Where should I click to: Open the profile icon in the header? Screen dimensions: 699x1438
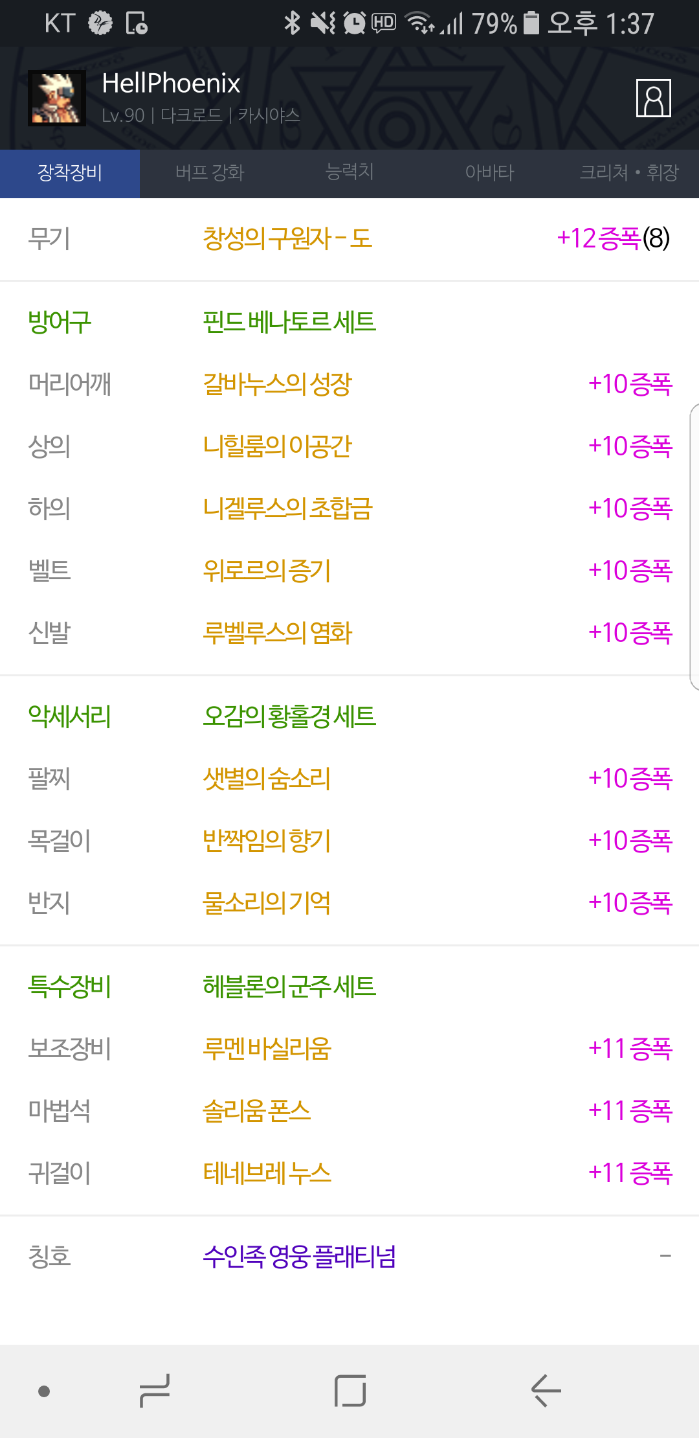tap(652, 98)
